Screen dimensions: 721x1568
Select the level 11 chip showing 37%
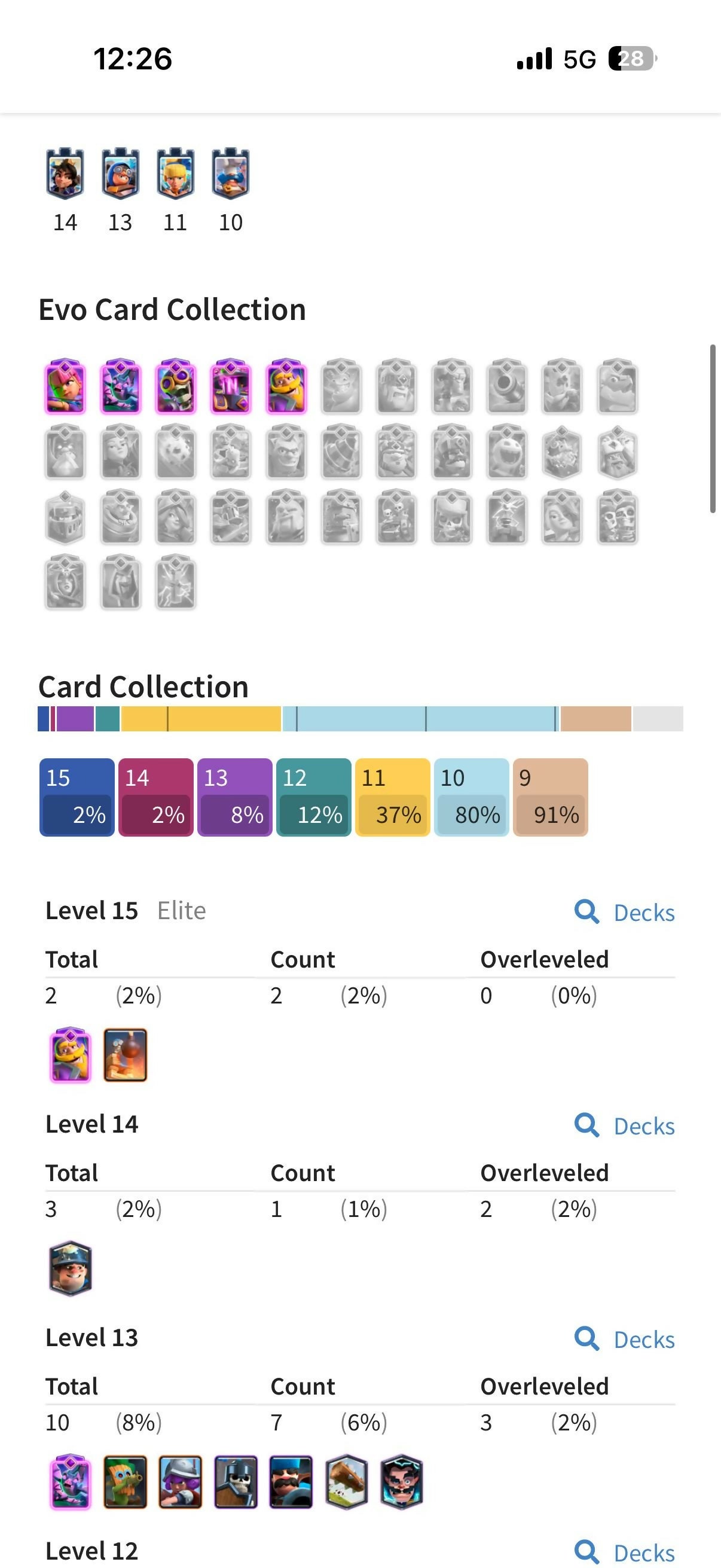click(392, 797)
